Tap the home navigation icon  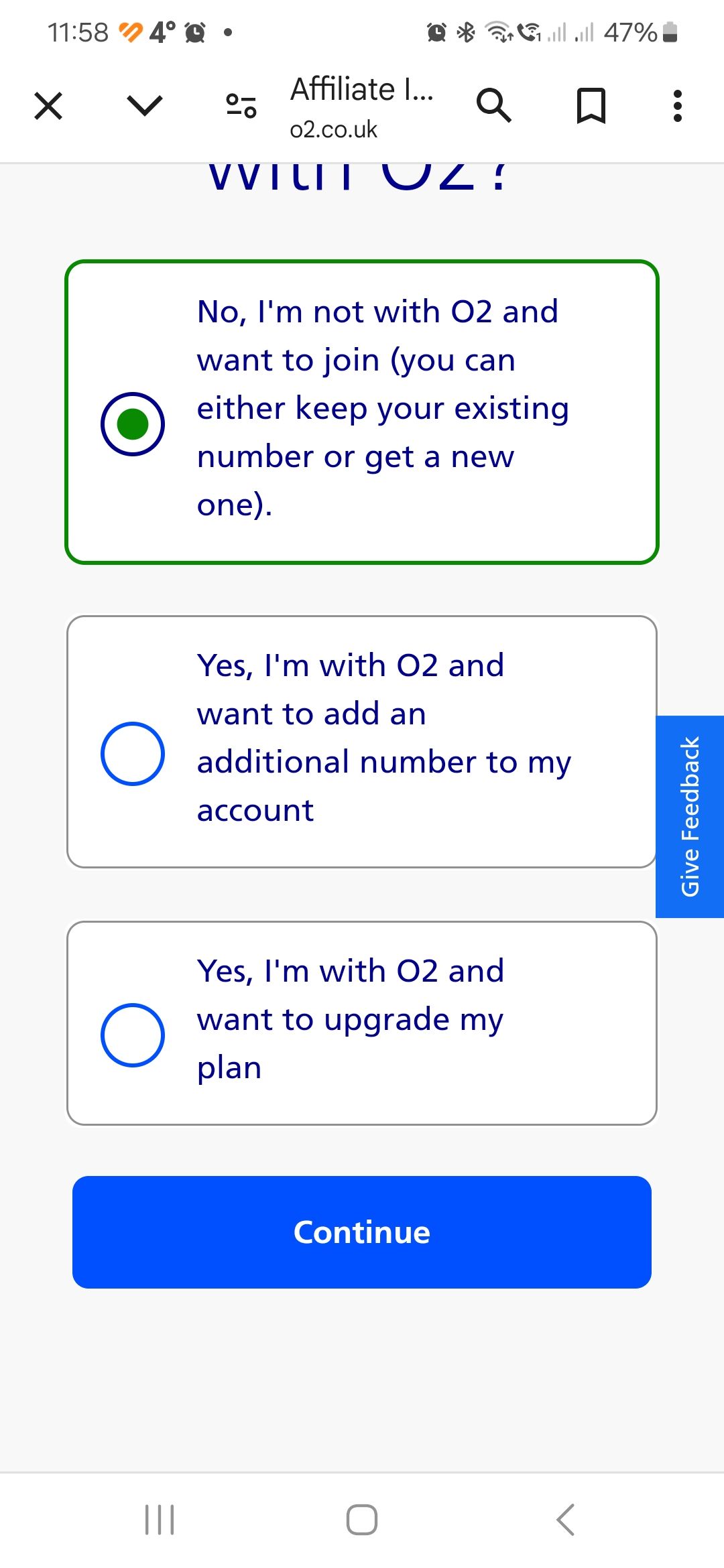pyautogui.click(x=361, y=1519)
